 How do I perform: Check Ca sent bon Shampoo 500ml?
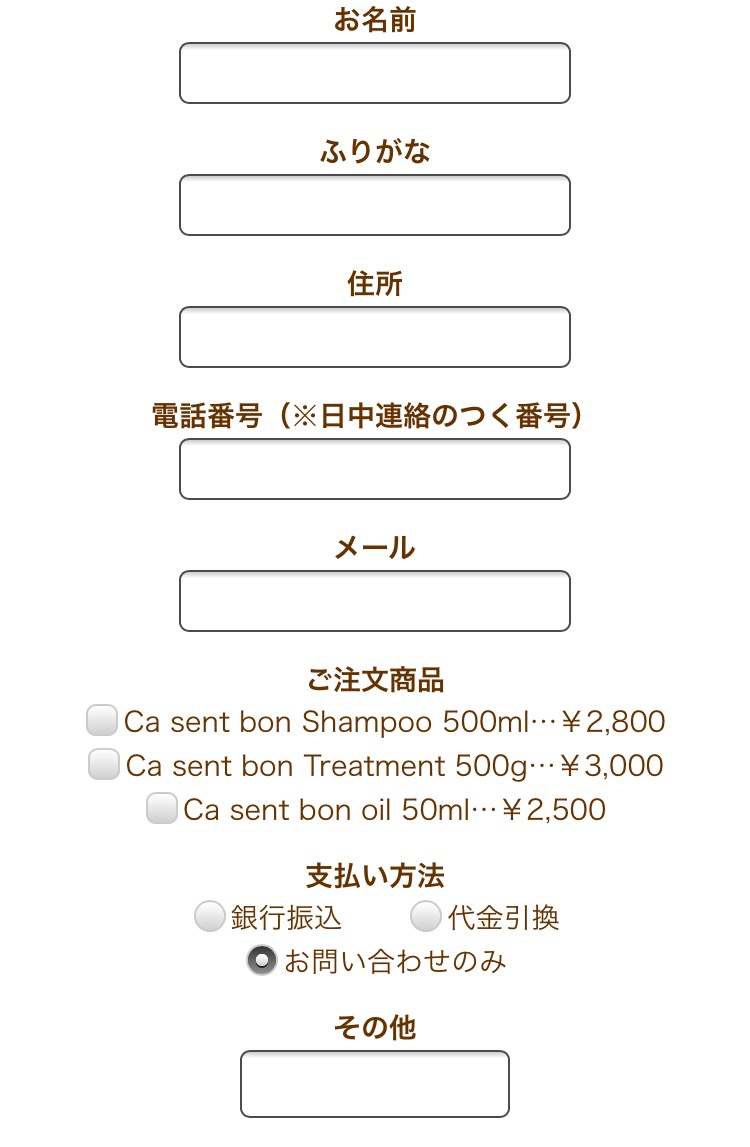[x=102, y=720]
